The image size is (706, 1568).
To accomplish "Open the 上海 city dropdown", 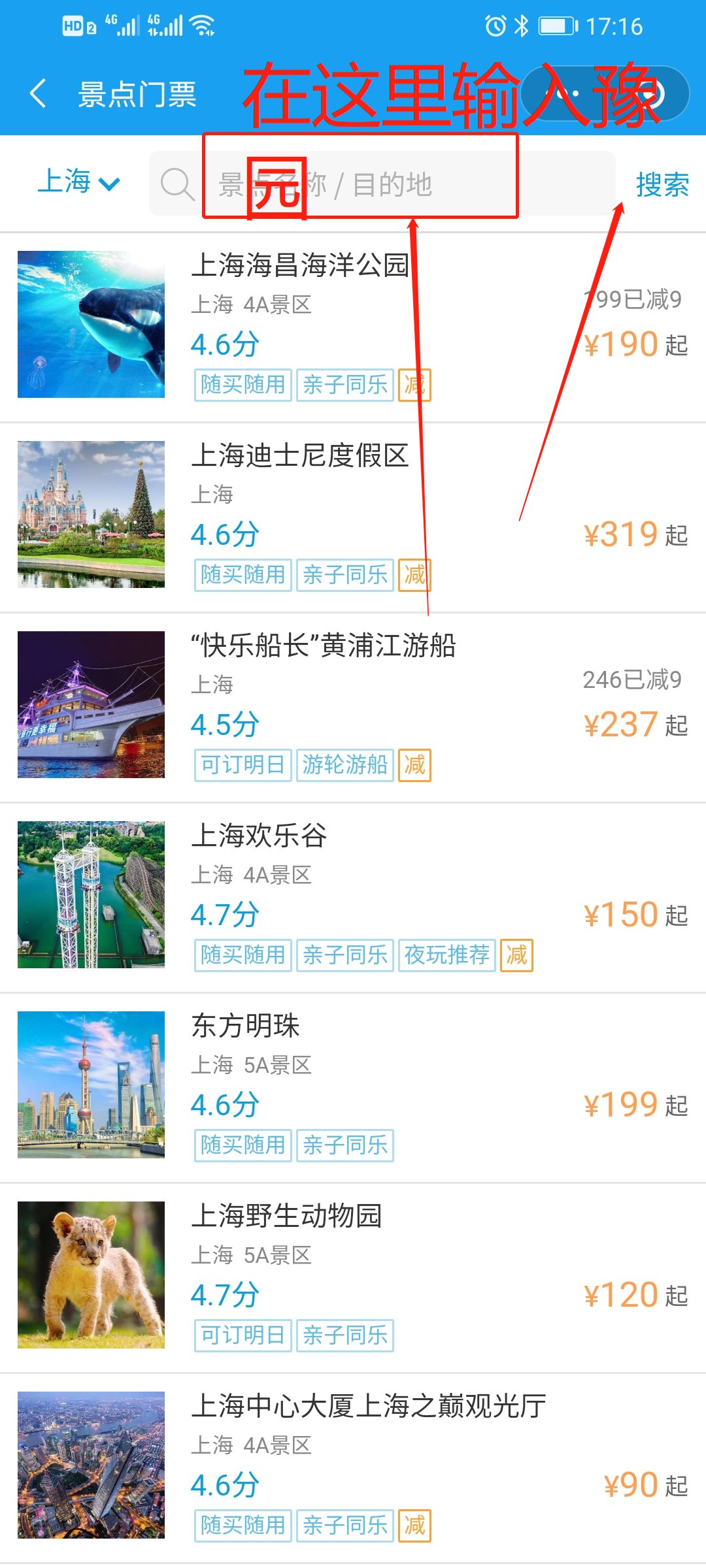I will click(x=78, y=182).
